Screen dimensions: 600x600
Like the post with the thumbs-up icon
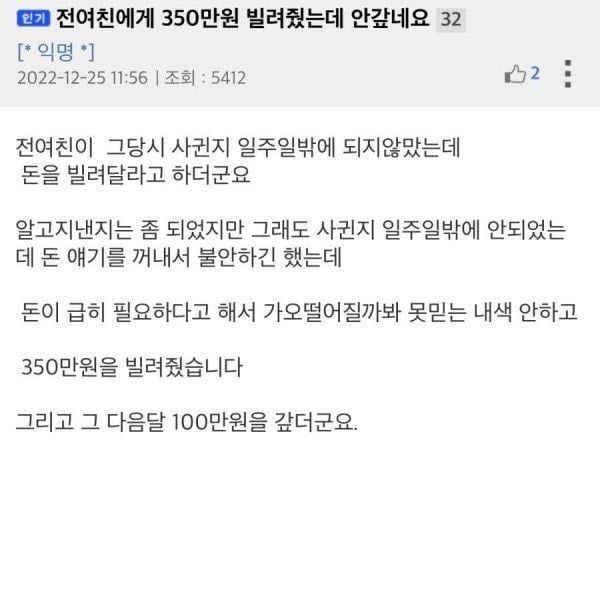click(x=515, y=74)
